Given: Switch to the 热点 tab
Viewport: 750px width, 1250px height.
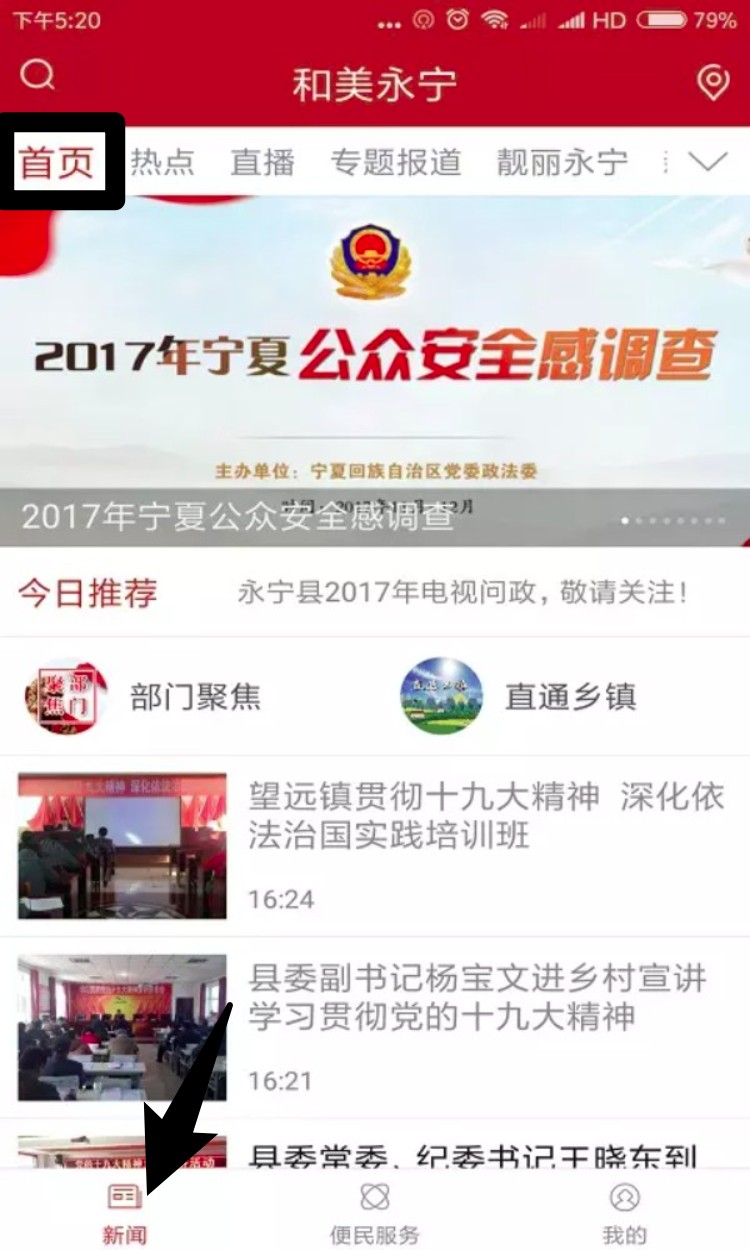Looking at the screenshot, I should coord(162,162).
